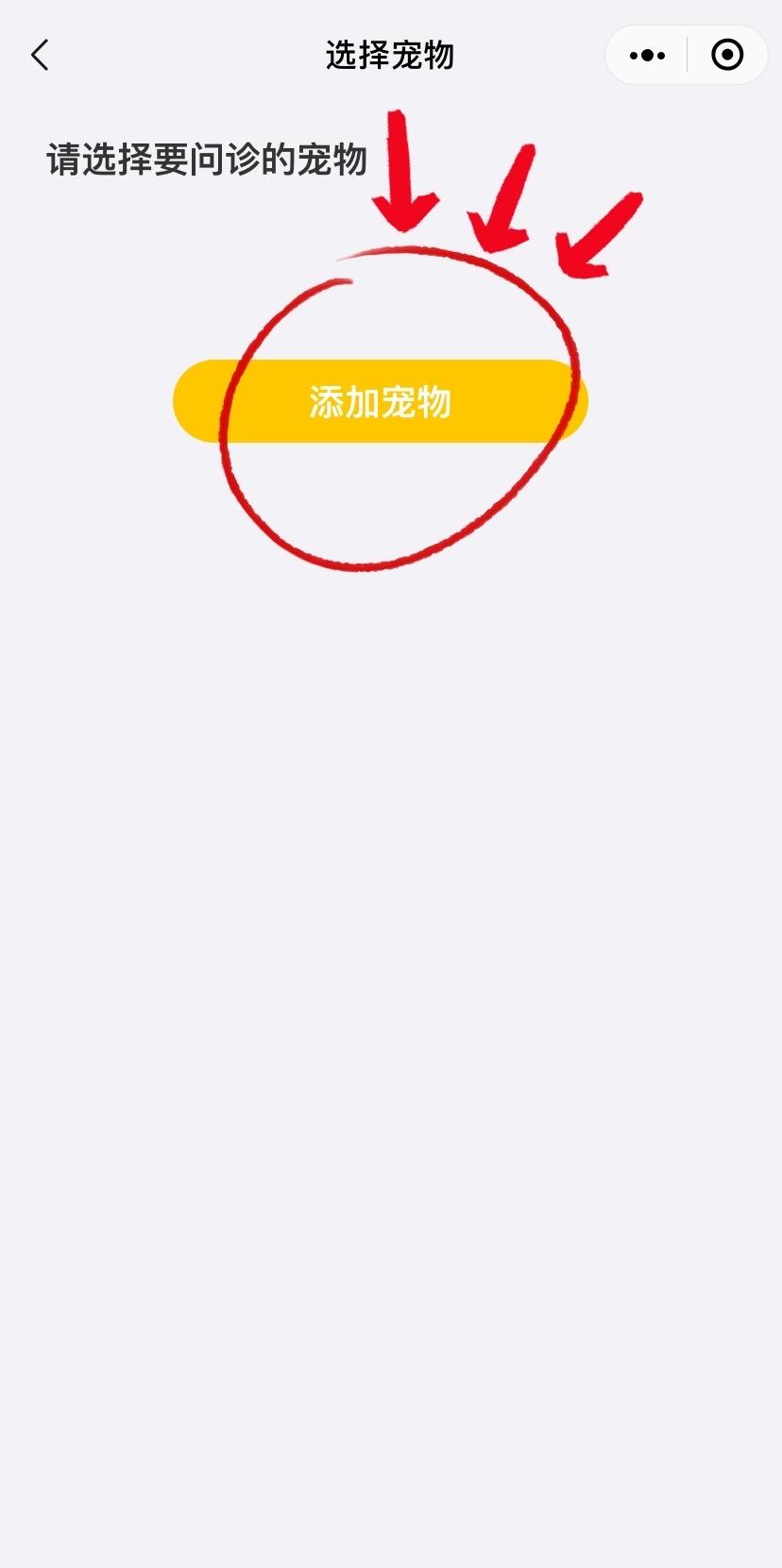Open the mini program more options menu
The width and height of the screenshot is (782, 1568).
(x=647, y=56)
